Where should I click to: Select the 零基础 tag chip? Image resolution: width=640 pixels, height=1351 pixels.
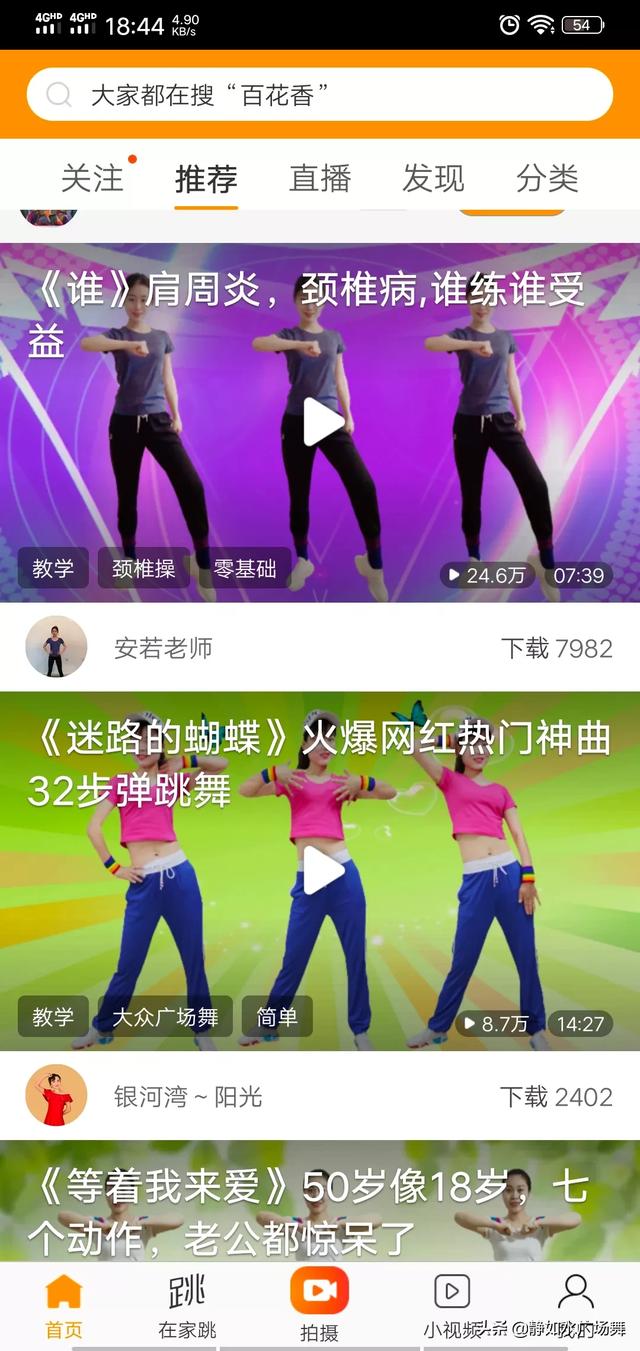tap(244, 569)
